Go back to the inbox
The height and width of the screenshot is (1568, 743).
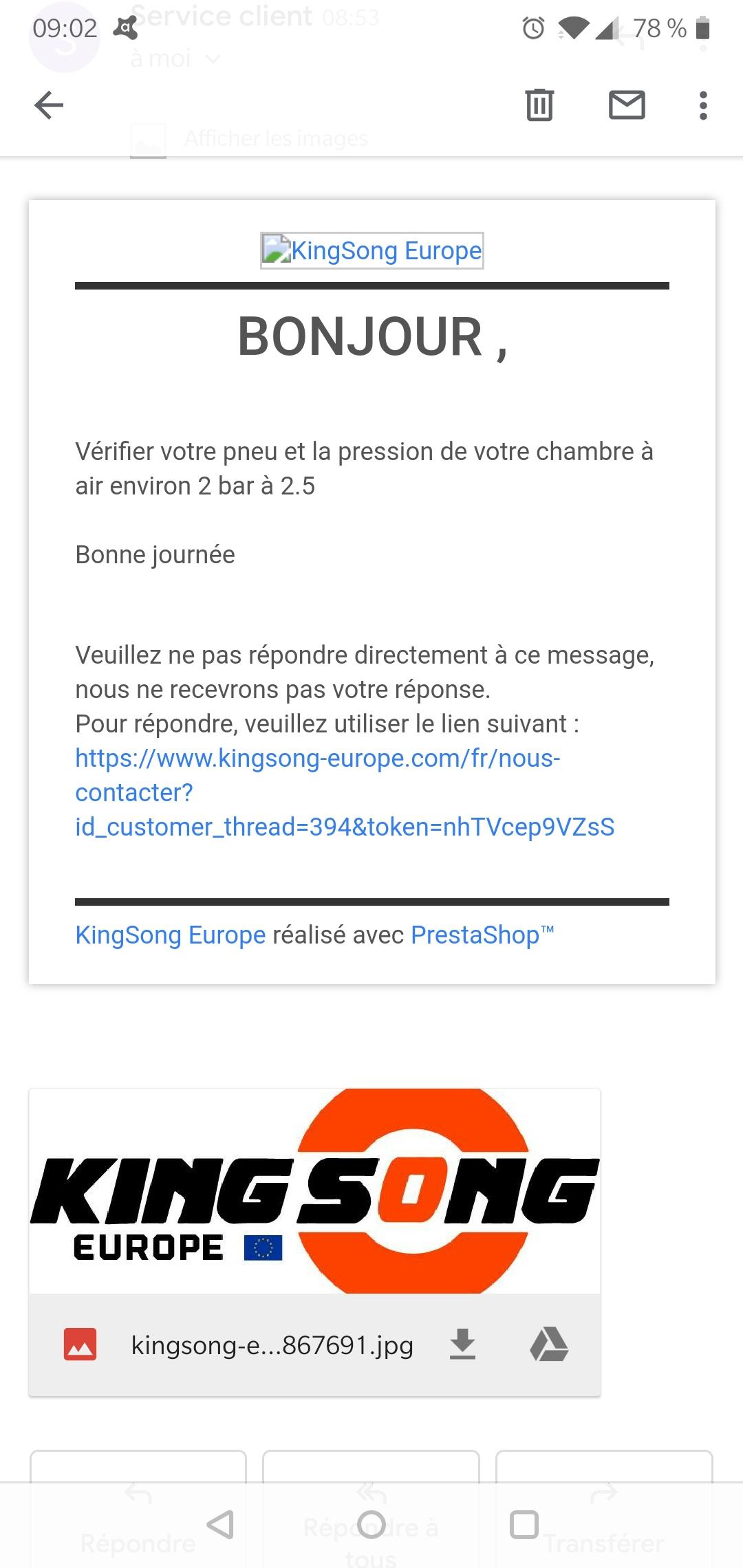[x=49, y=105]
